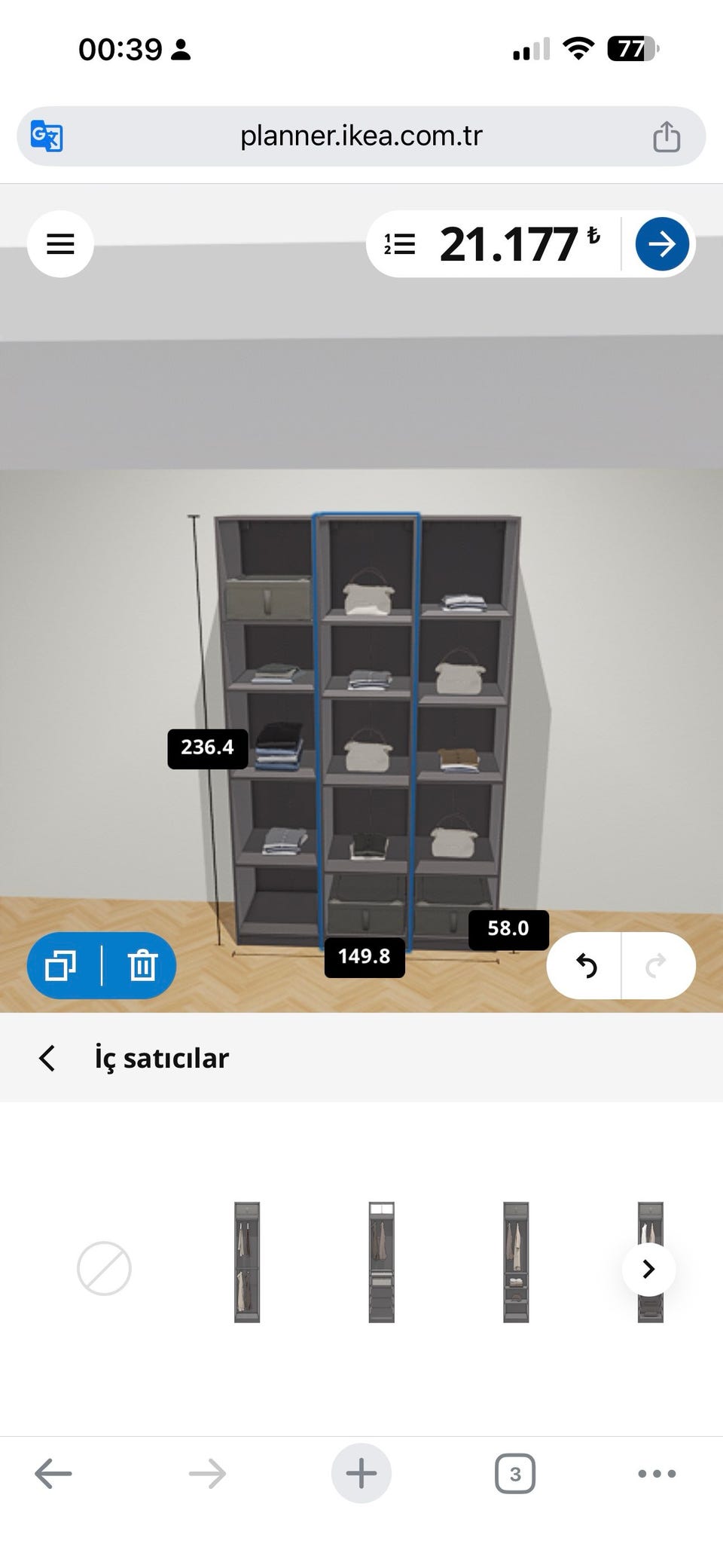Image resolution: width=723 pixels, height=1568 pixels.
Task: View the 21.177 ₺ price total
Action: (511, 242)
